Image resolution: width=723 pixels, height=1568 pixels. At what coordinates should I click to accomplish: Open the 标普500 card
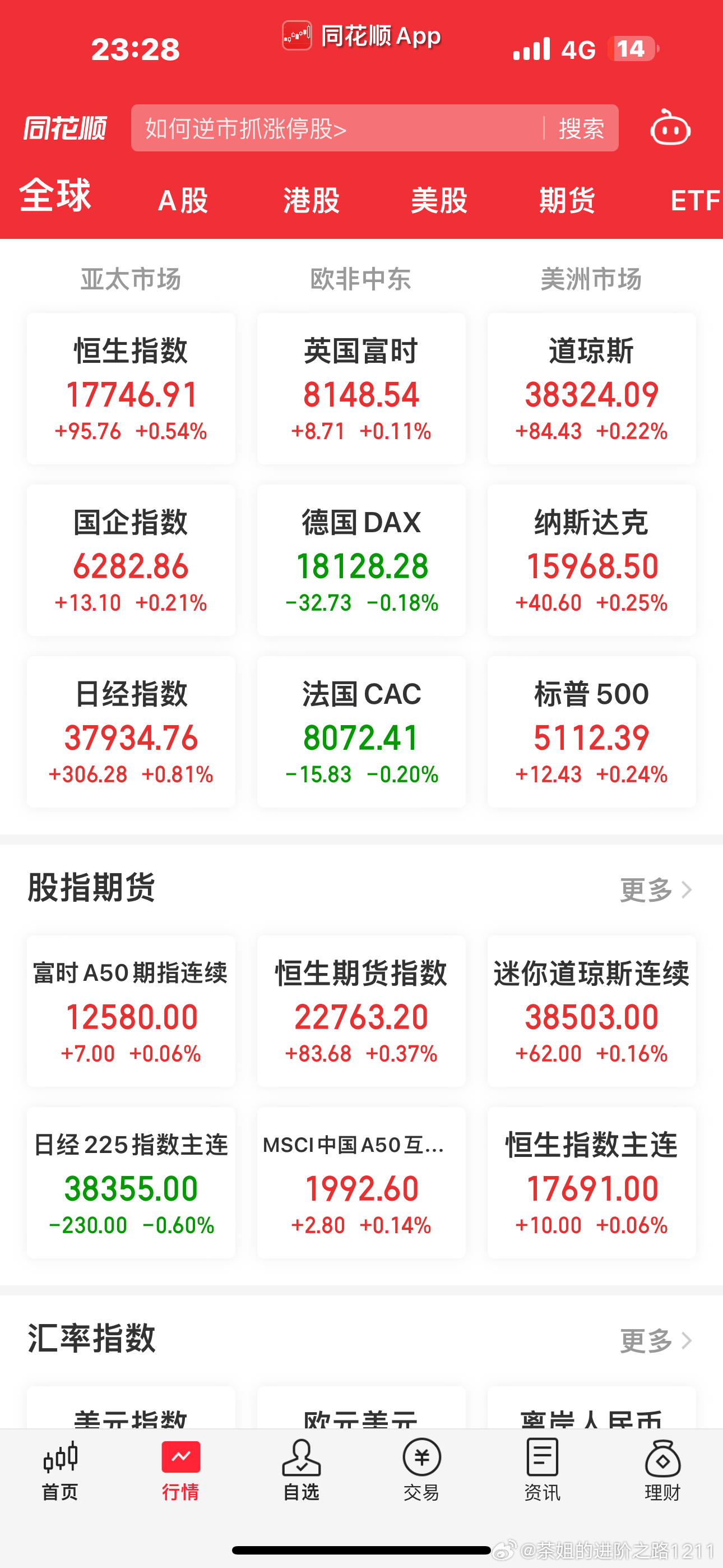tap(591, 732)
